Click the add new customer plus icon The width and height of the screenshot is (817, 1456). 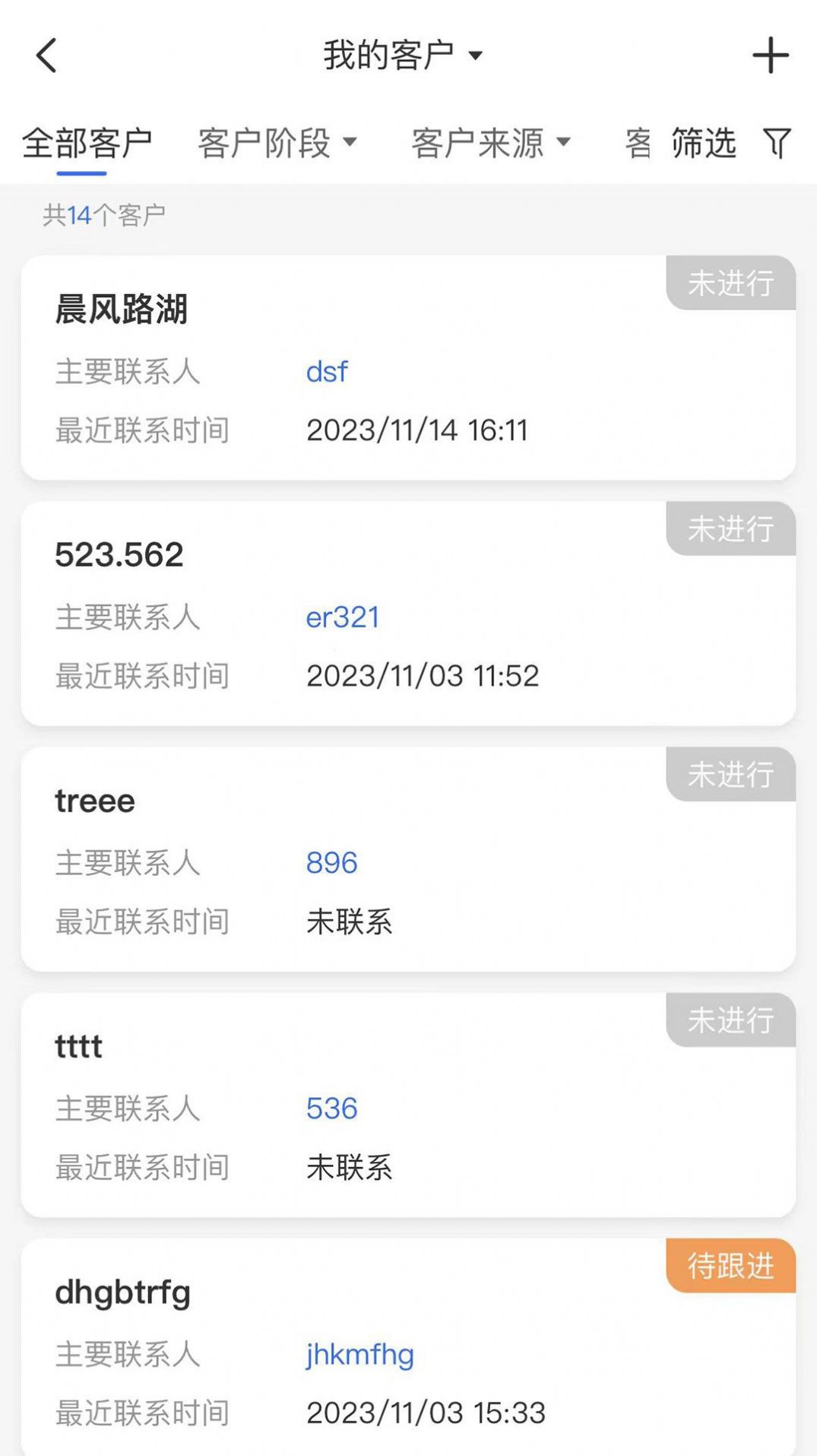tap(770, 56)
